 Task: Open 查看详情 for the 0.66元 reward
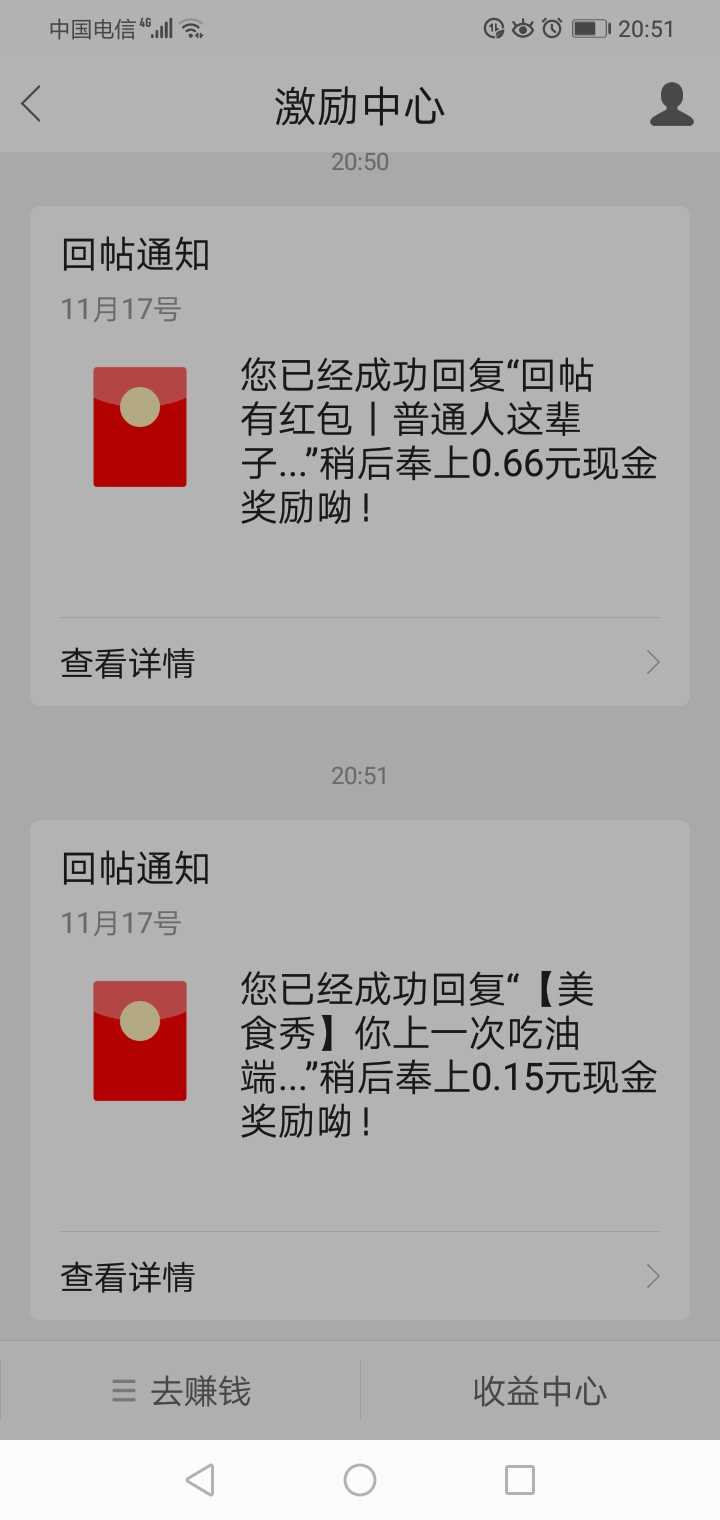point(360,662)
